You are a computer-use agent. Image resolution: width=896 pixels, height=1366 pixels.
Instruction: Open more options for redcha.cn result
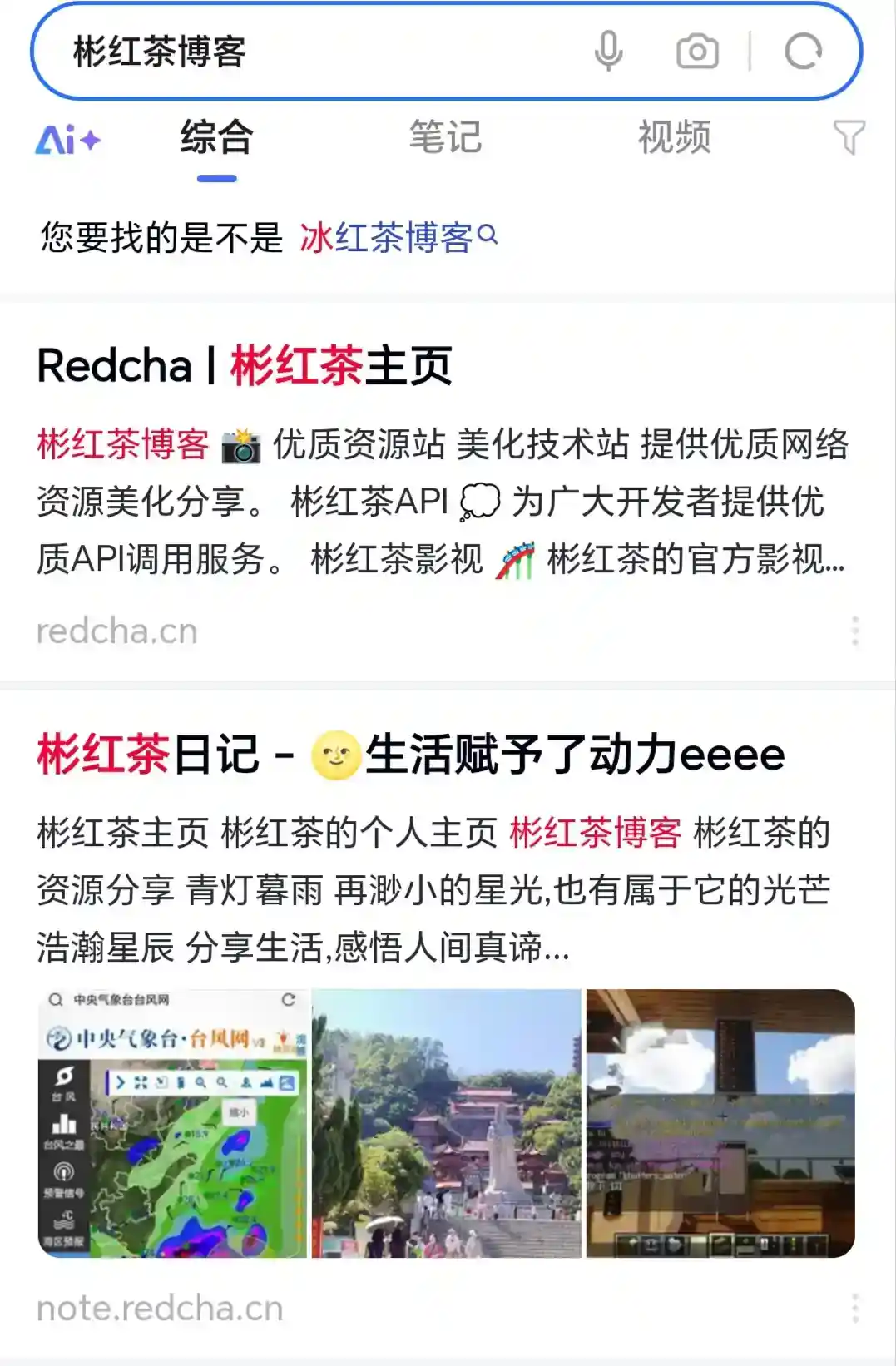pos(854,631)
